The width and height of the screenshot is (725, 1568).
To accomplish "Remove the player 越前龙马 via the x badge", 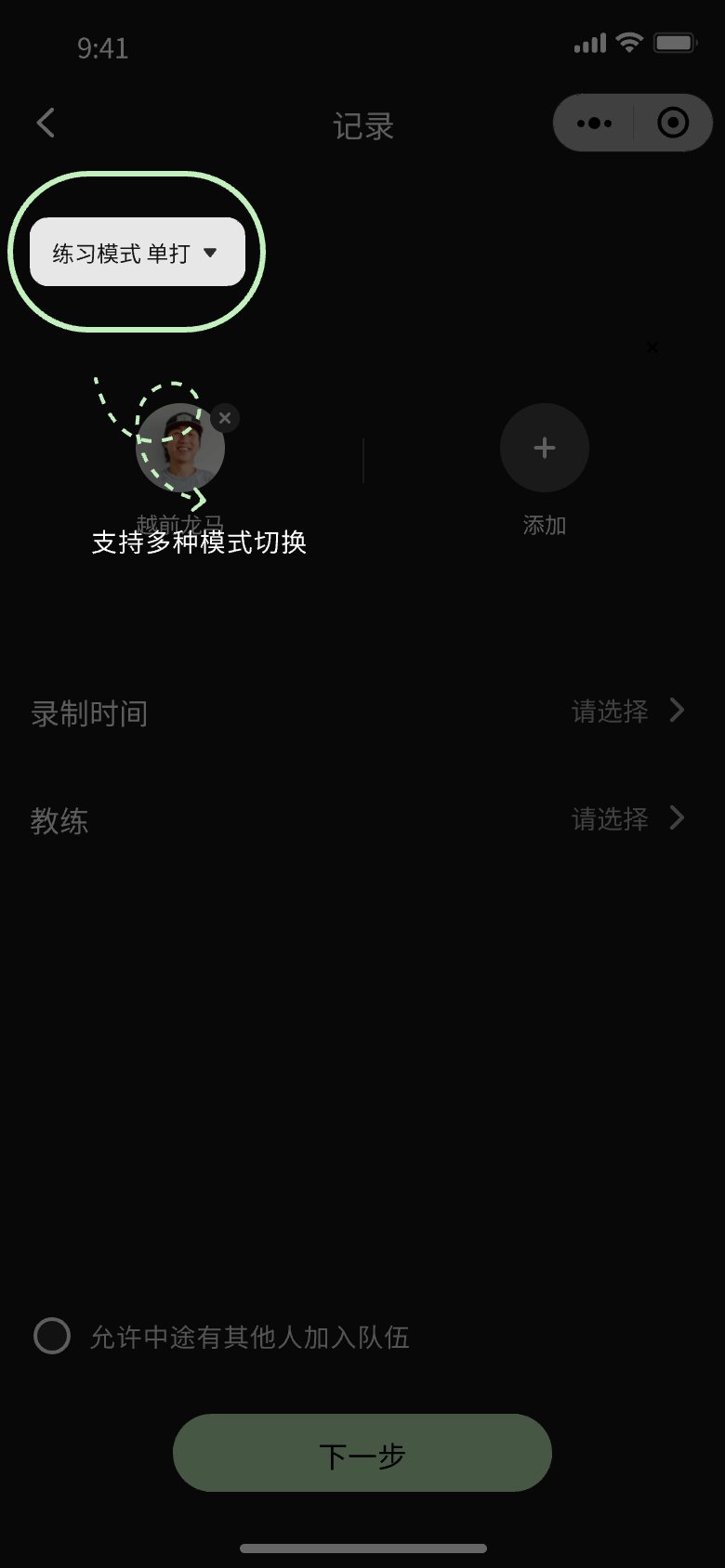I will pyautogui.click(x=225, y=418).
